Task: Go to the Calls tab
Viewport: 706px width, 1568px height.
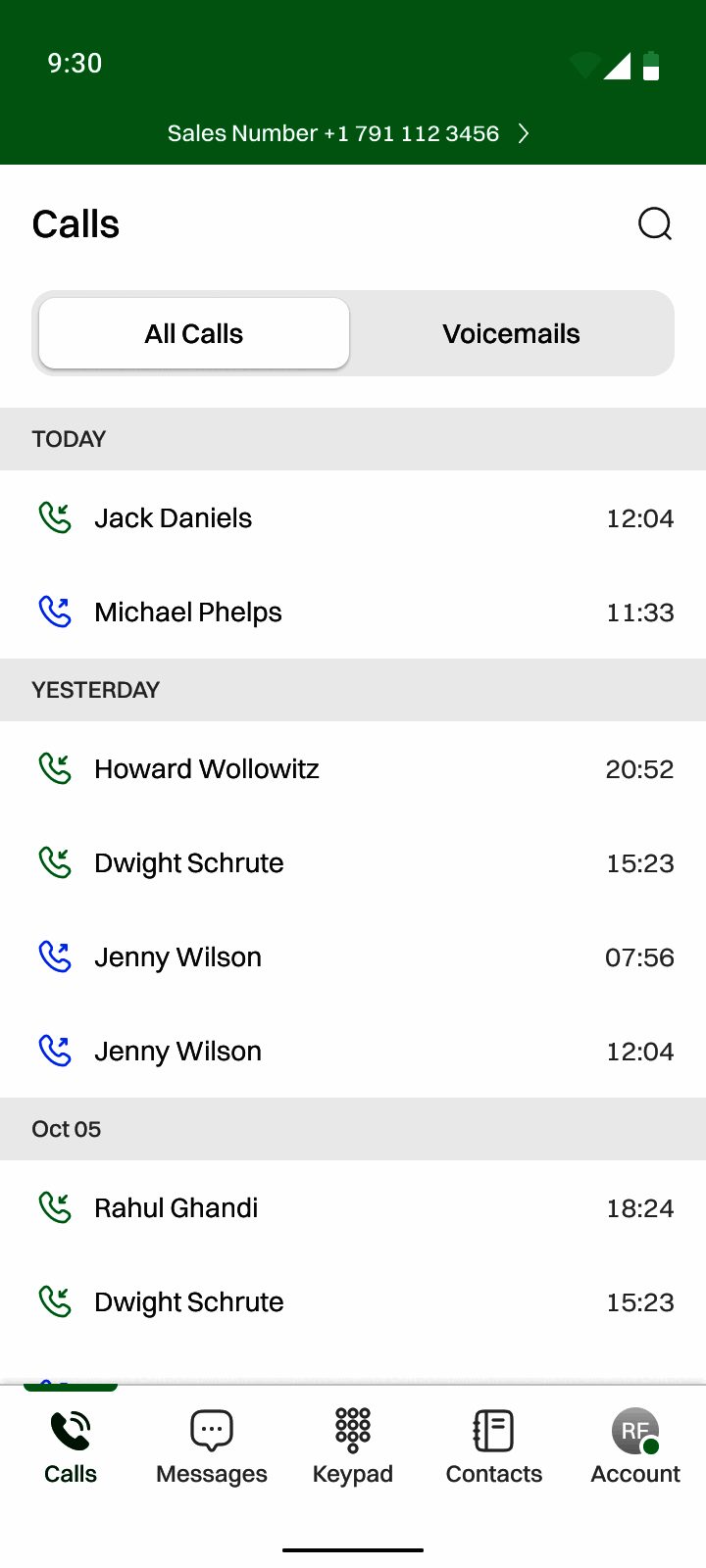Action: [x=71, y=1447]
